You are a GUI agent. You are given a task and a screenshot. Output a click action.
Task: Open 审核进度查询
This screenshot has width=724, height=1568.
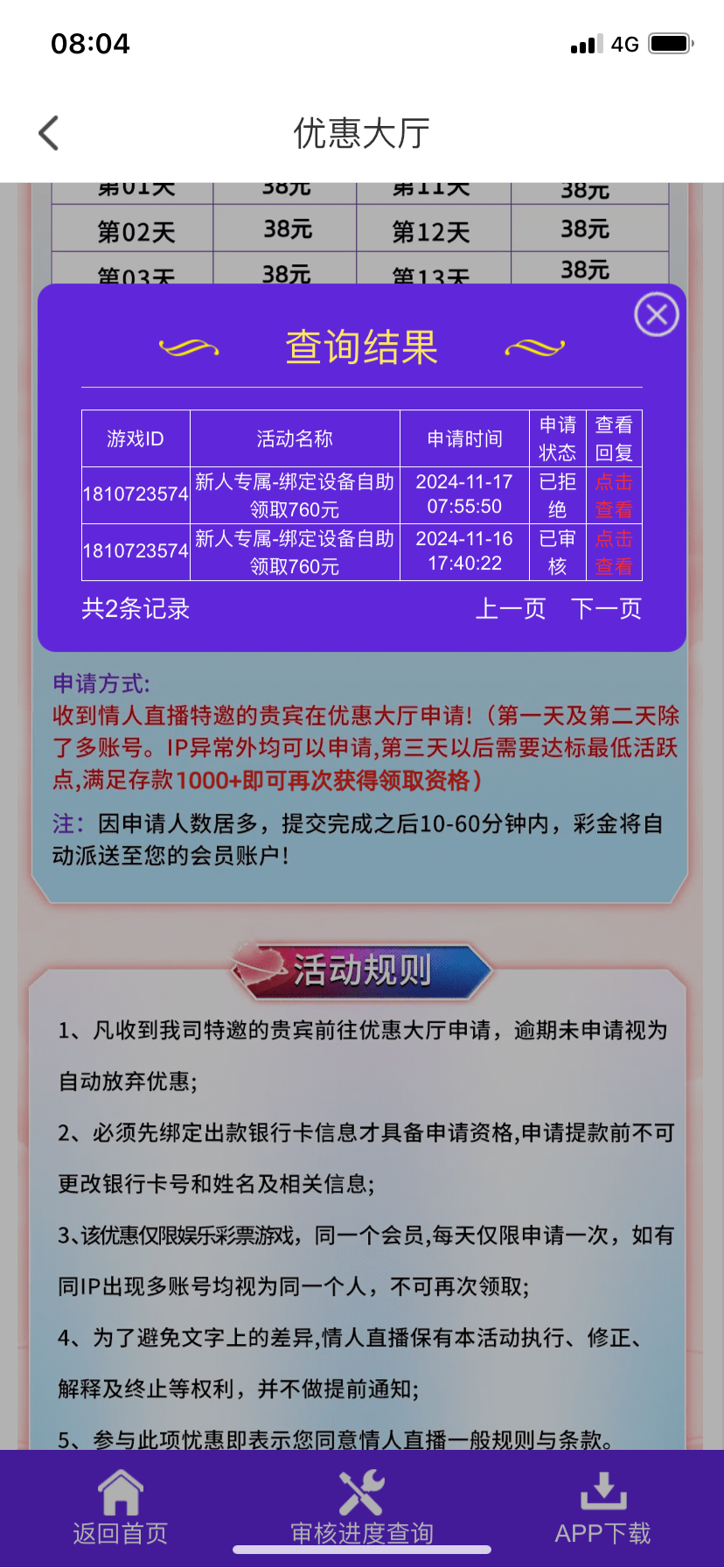tap(362, 1508)
